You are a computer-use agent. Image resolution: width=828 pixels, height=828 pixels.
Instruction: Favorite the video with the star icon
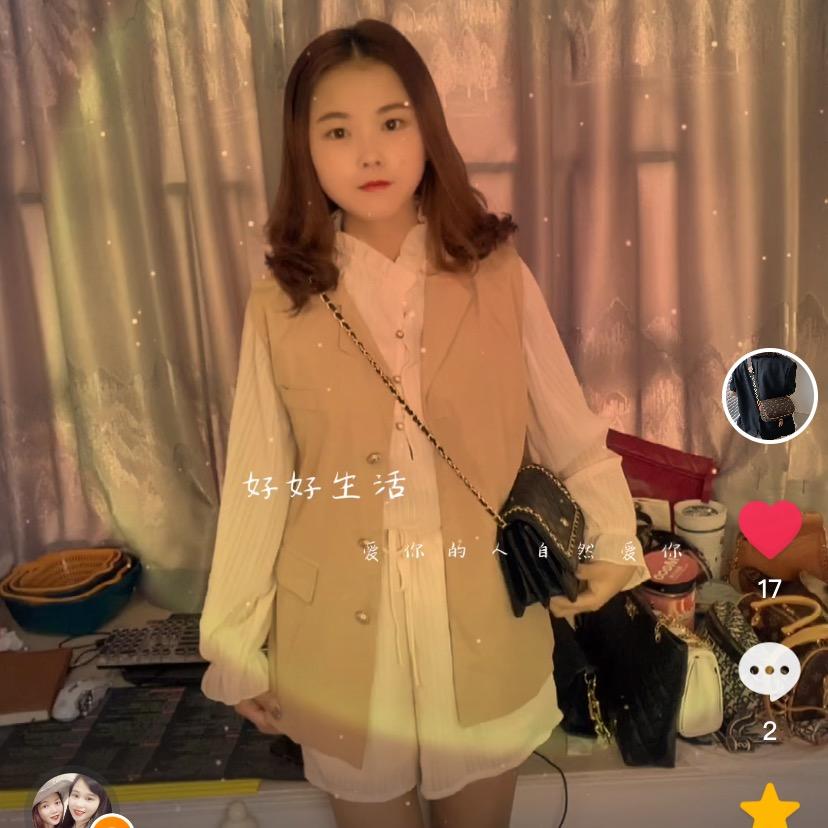point(769,808)
